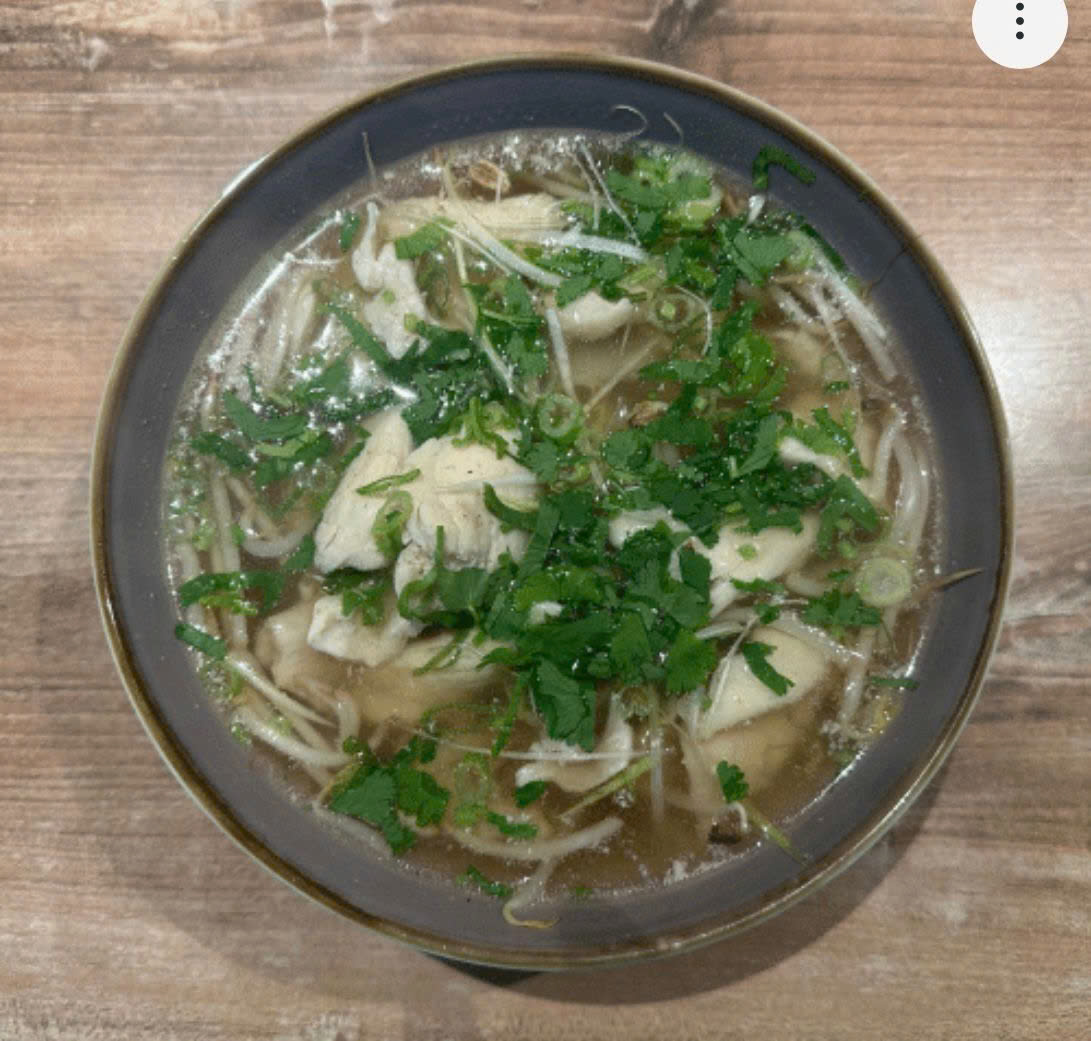Image resolution: width=1091 pixels, height=1041 pixels.
Task: Open the three-dot overflow menu
Action: 1019,21
